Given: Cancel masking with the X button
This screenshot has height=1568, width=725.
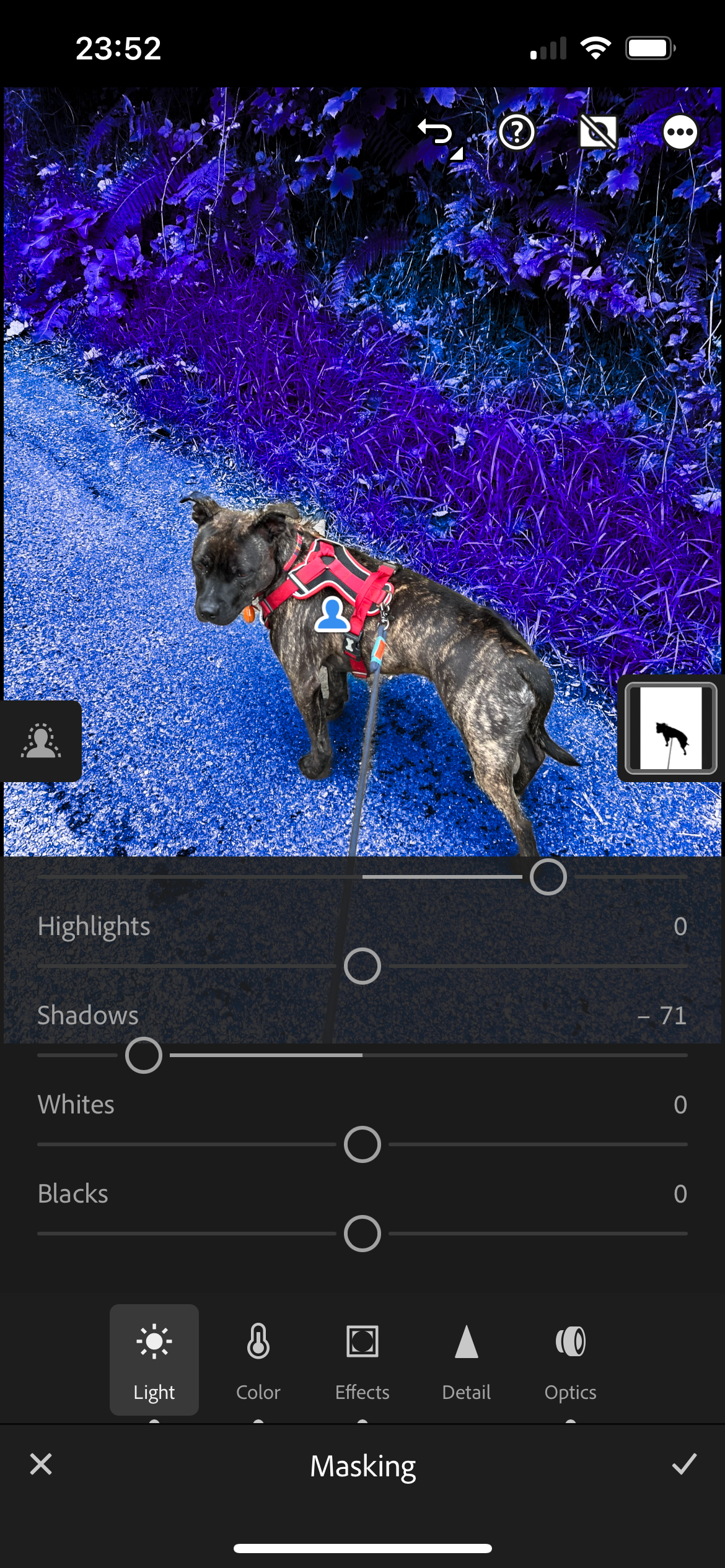Looking at the screenshot, I should point(41,1465).
